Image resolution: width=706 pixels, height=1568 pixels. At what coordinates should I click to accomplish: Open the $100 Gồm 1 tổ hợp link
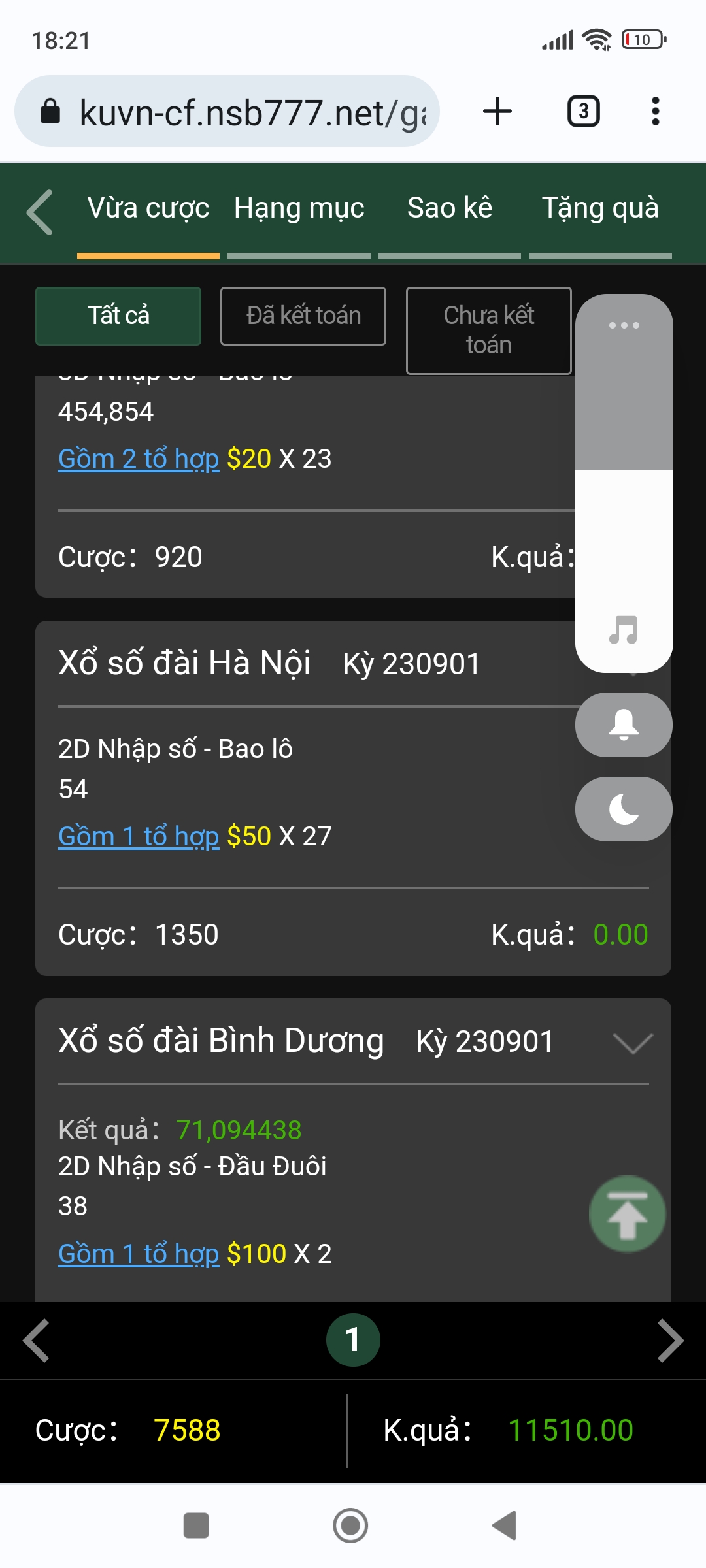click(139, 1254)
